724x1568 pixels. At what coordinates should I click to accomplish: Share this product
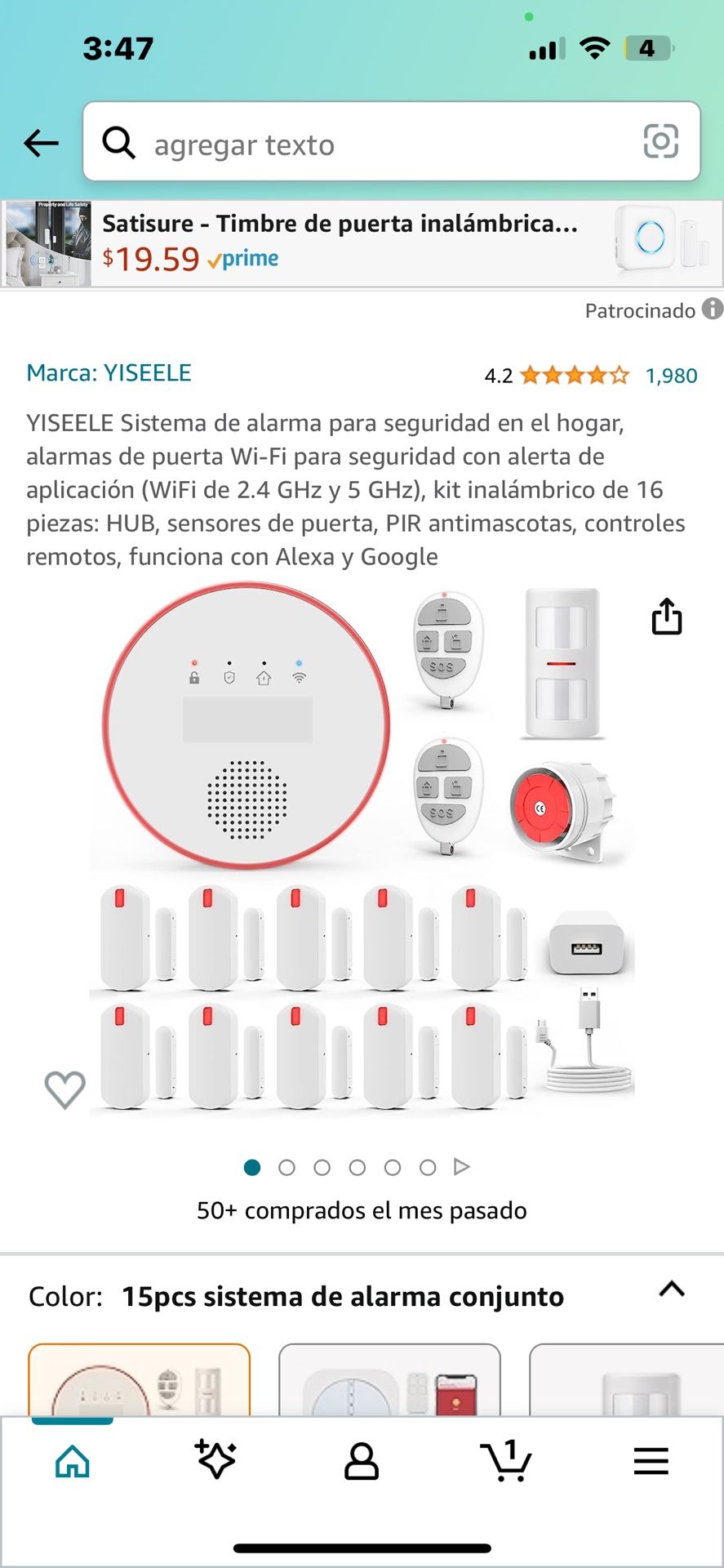click(666, 616)
